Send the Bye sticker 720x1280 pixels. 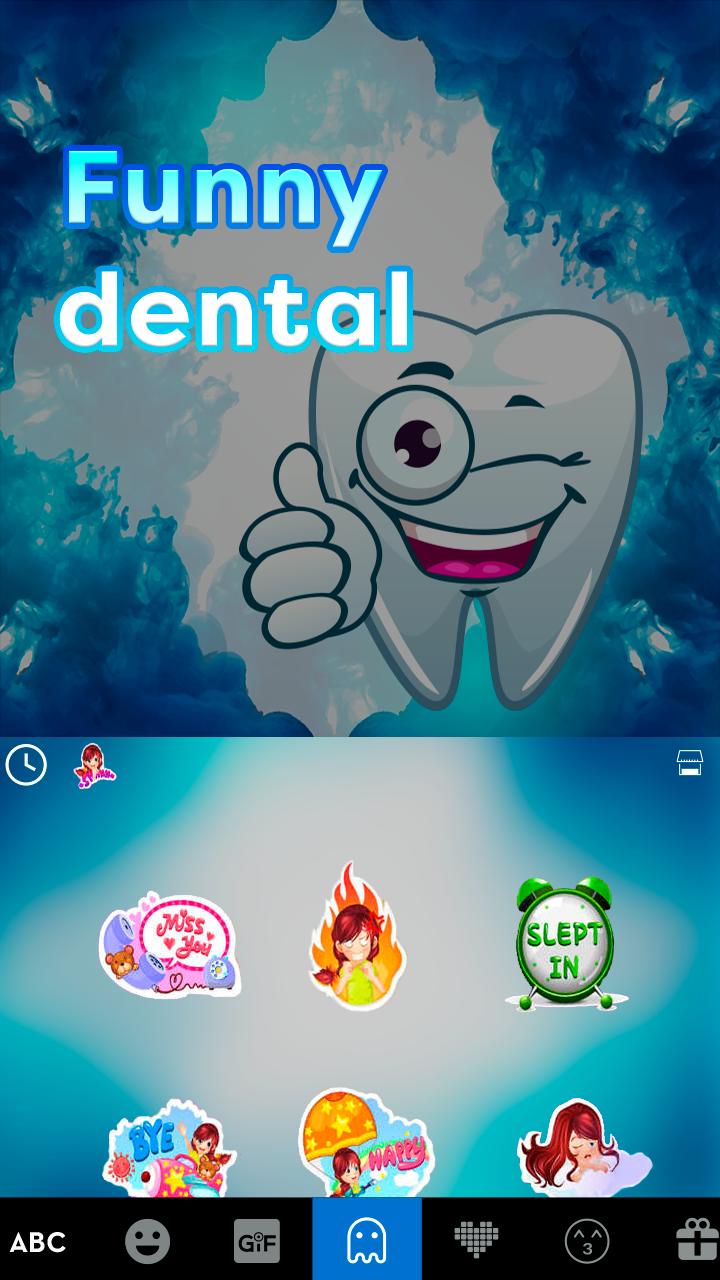(167, 1150)
